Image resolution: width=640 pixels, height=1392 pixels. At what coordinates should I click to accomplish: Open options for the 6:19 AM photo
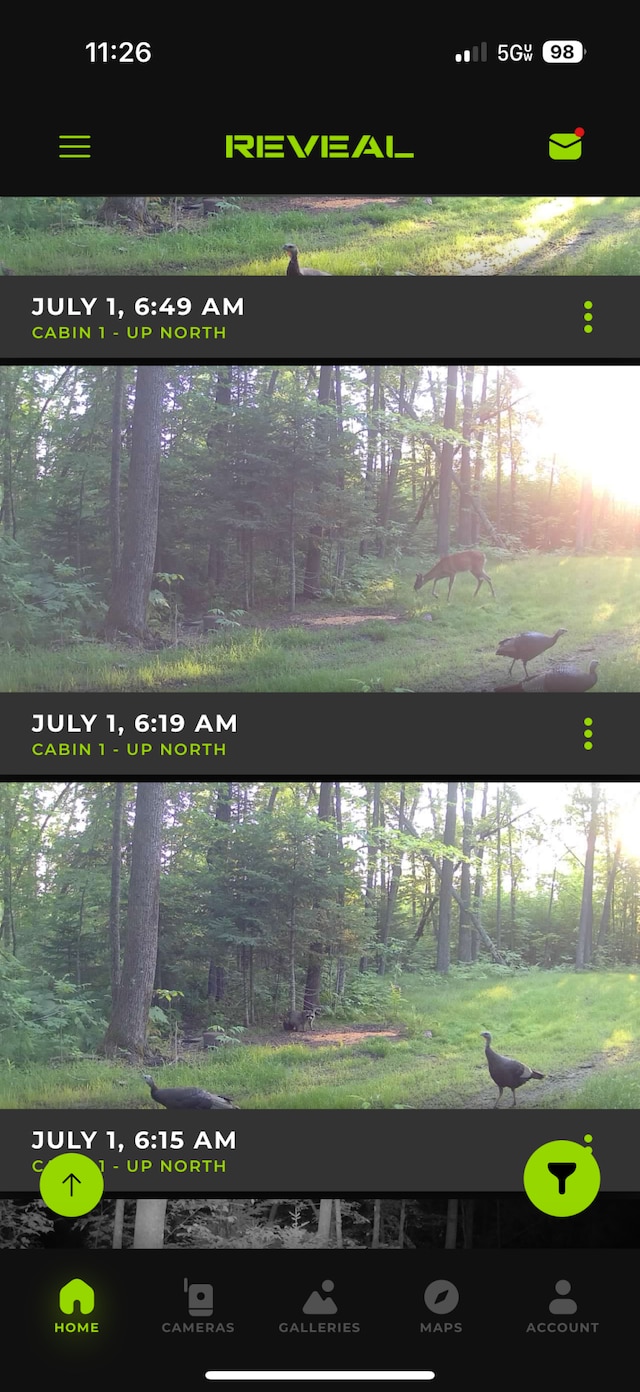click(x=588, y=733)
